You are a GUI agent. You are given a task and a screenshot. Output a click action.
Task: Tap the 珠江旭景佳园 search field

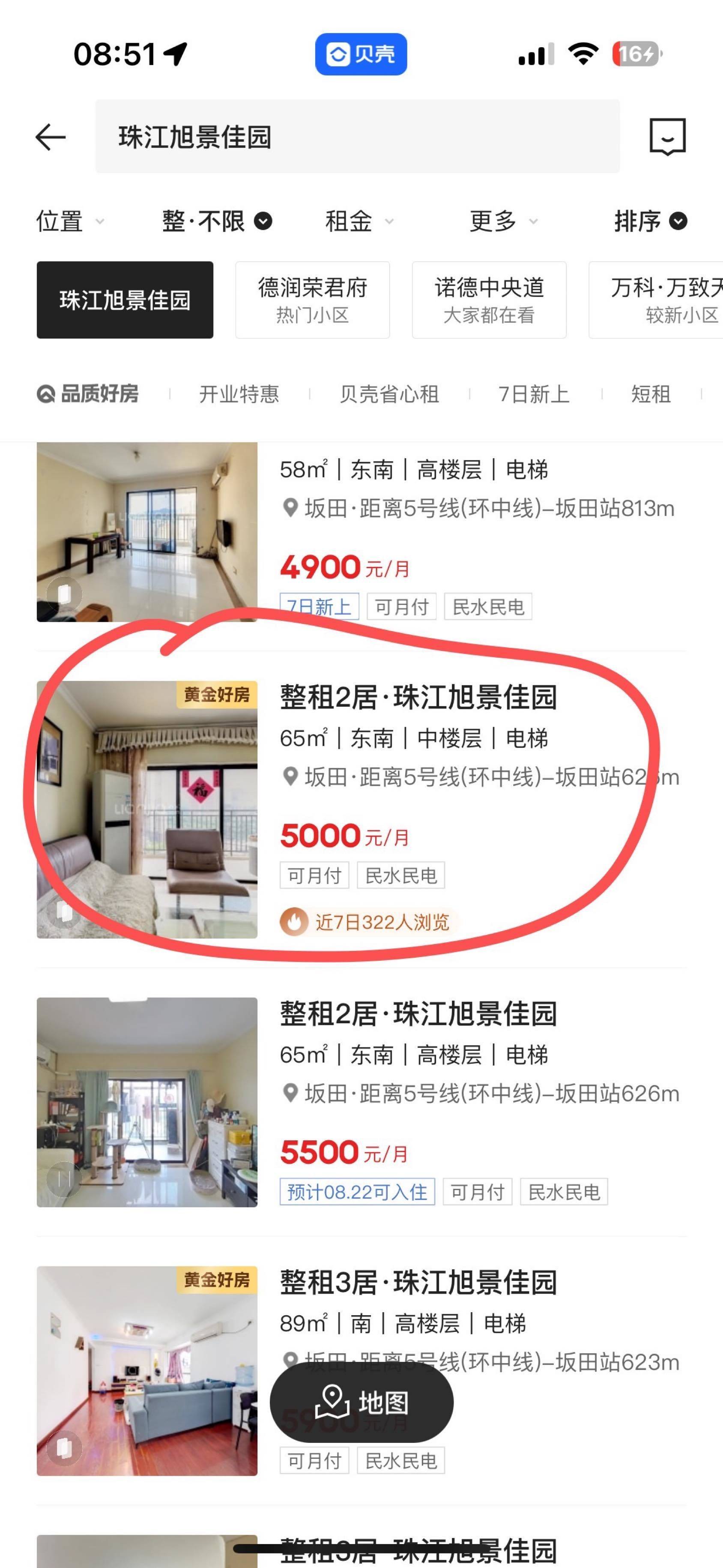[x=357, y=136]
